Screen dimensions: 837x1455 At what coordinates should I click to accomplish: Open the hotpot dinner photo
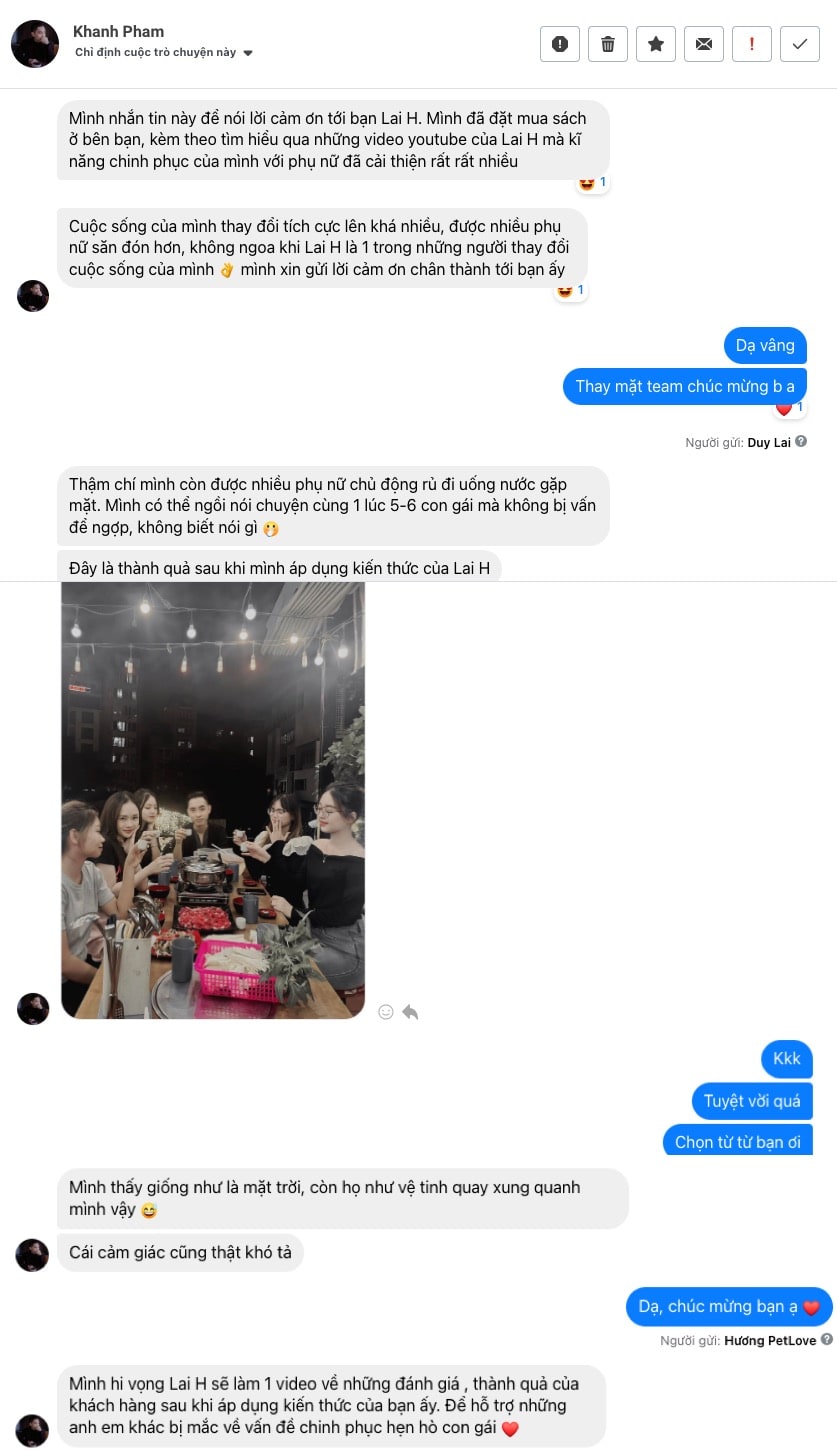[213, 800]
